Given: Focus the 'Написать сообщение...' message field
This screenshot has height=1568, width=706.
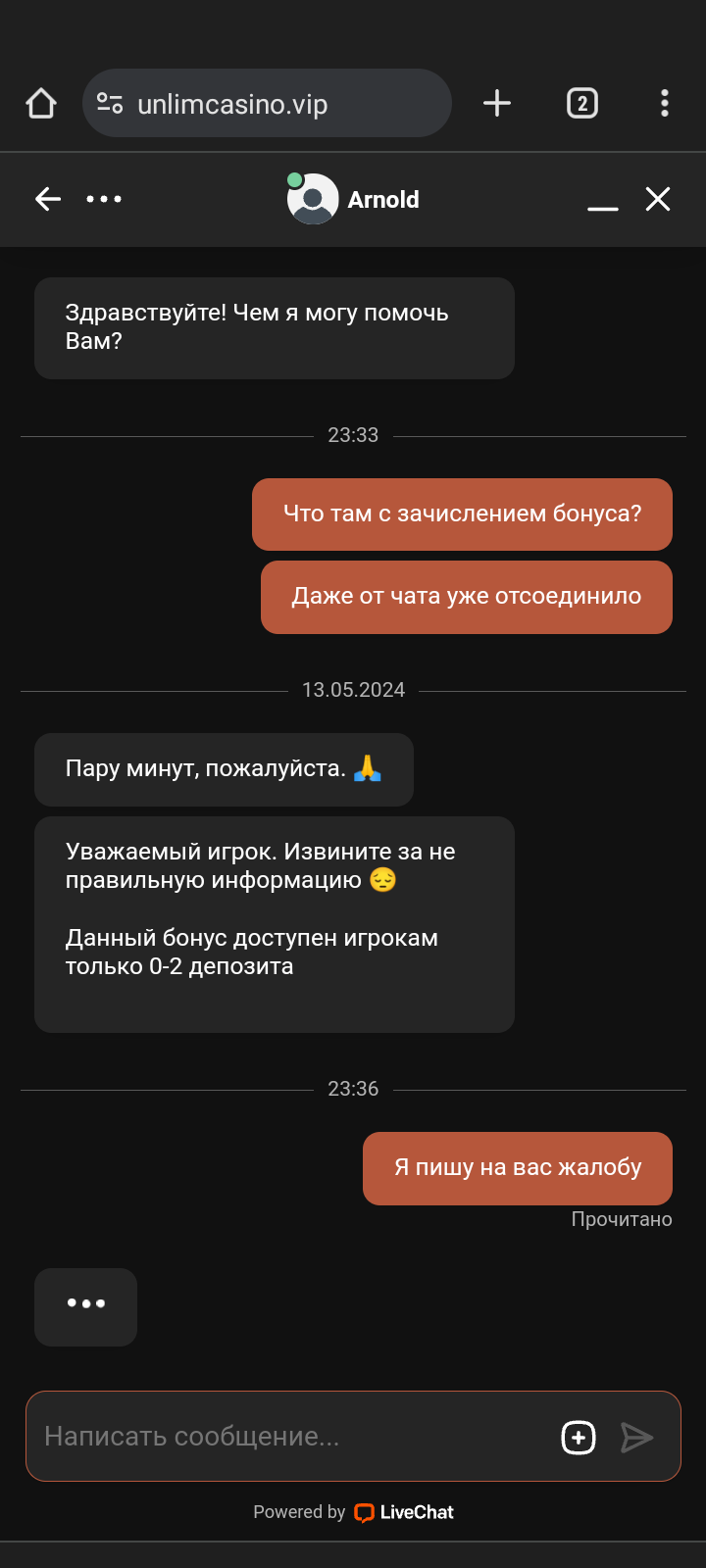Looking at the screenshot, I should pos(294,1437).
